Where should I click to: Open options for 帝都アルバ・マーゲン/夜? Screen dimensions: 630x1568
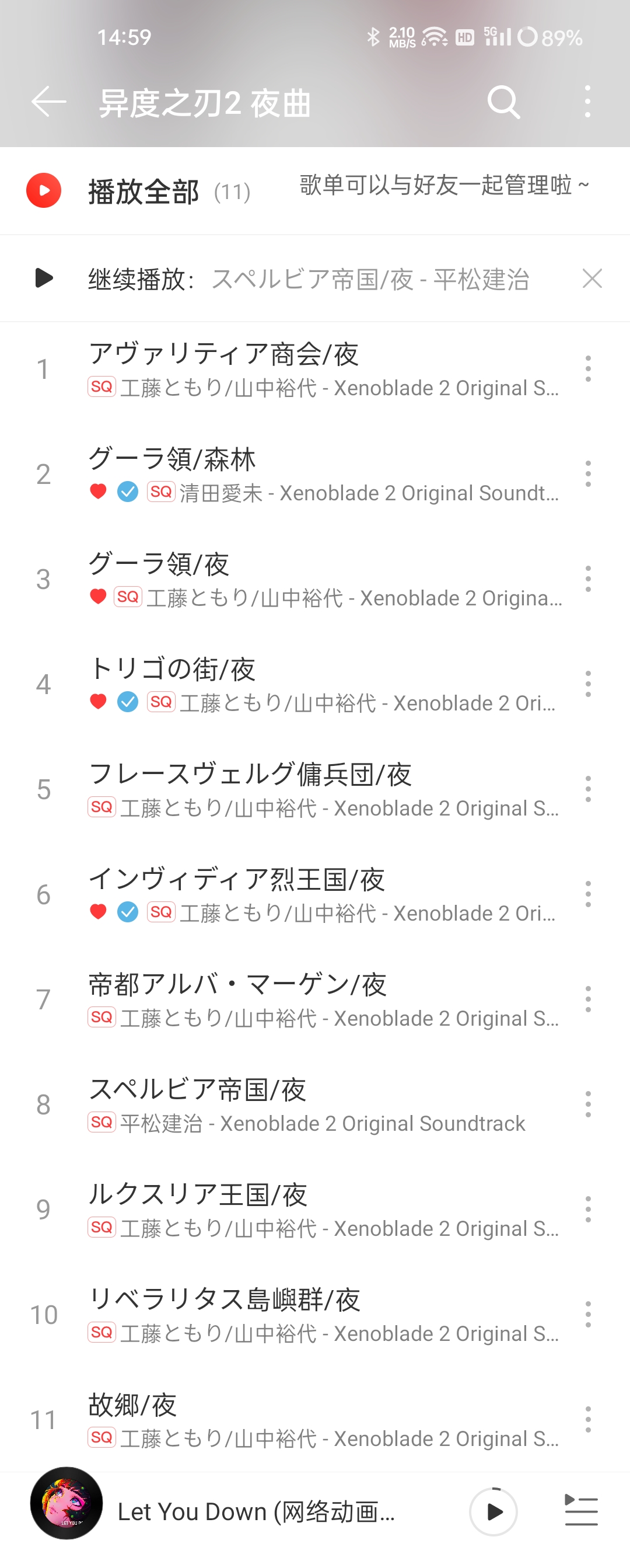[587, 999]
